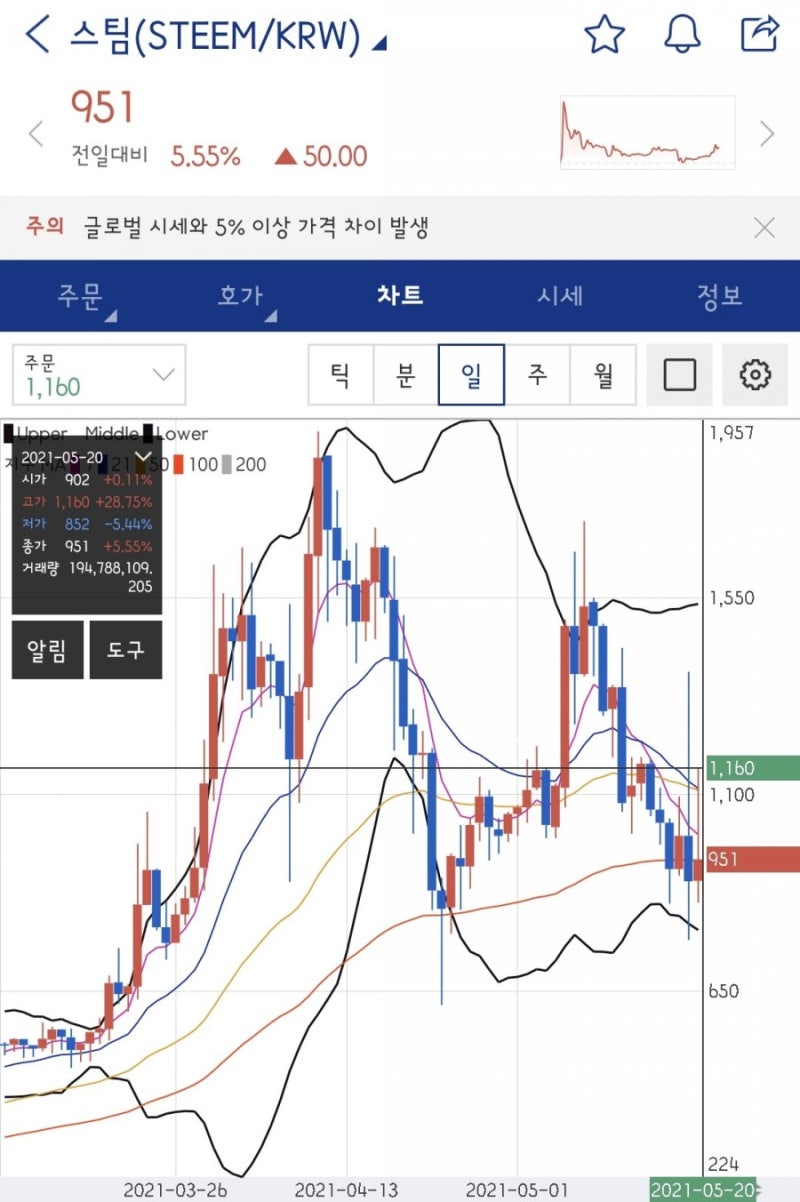Switch to 틱 tick chart interval
The image size is (800, 1202).
click(x=340, y=374)
